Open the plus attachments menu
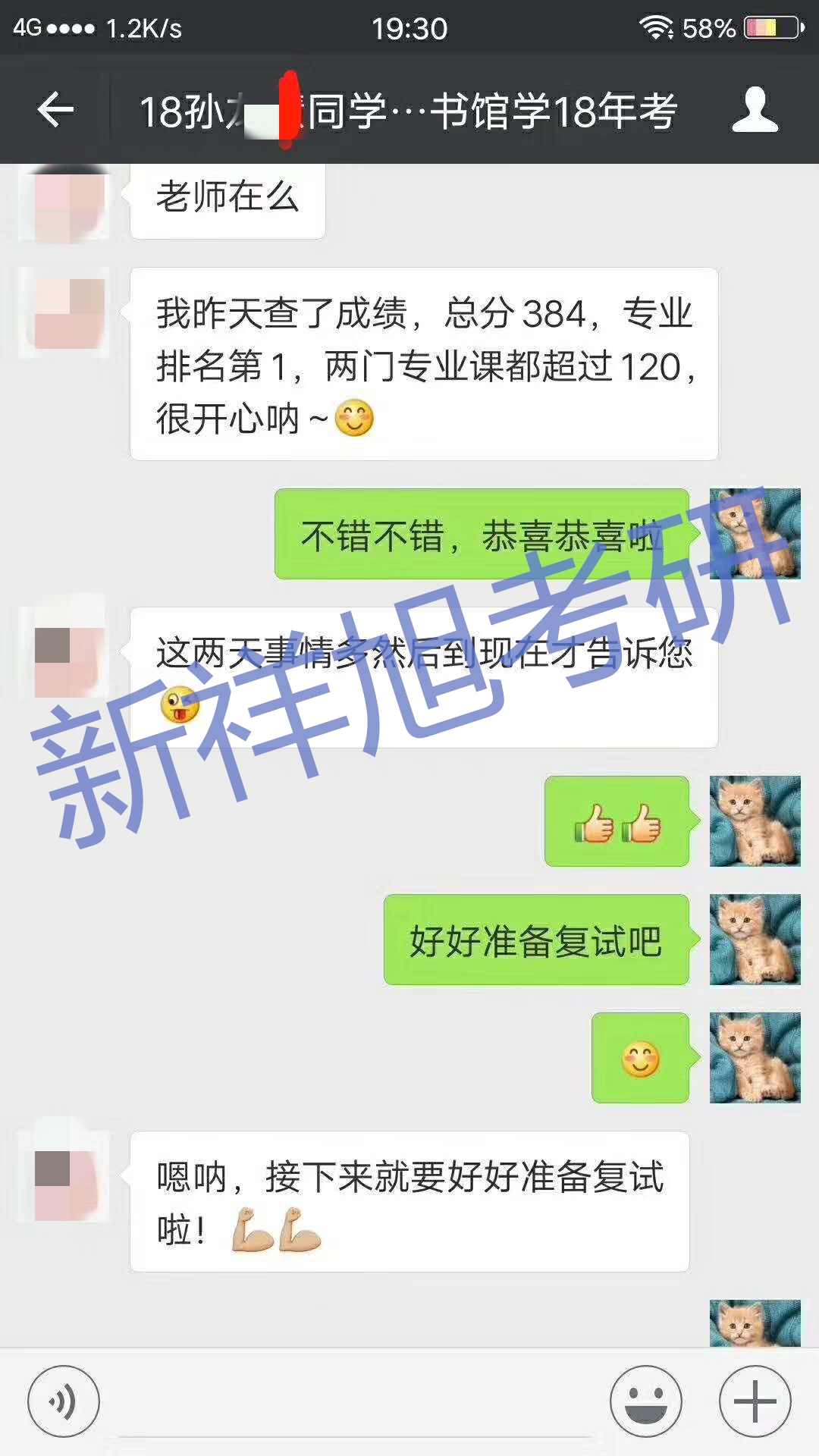The image size is (819, 1456). [x=755, y=1401]
